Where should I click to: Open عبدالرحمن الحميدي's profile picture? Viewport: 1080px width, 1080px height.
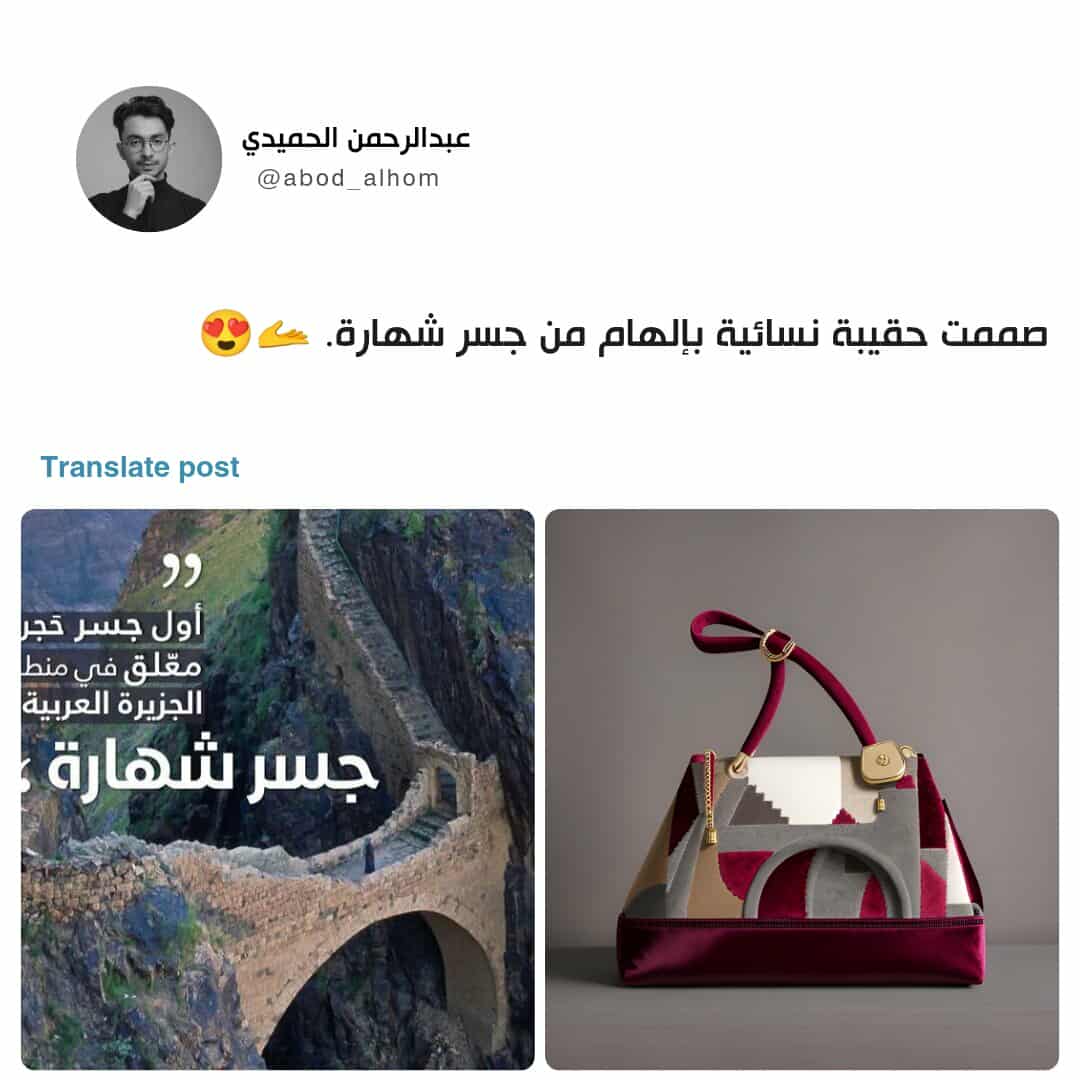(x=149, y=159)
